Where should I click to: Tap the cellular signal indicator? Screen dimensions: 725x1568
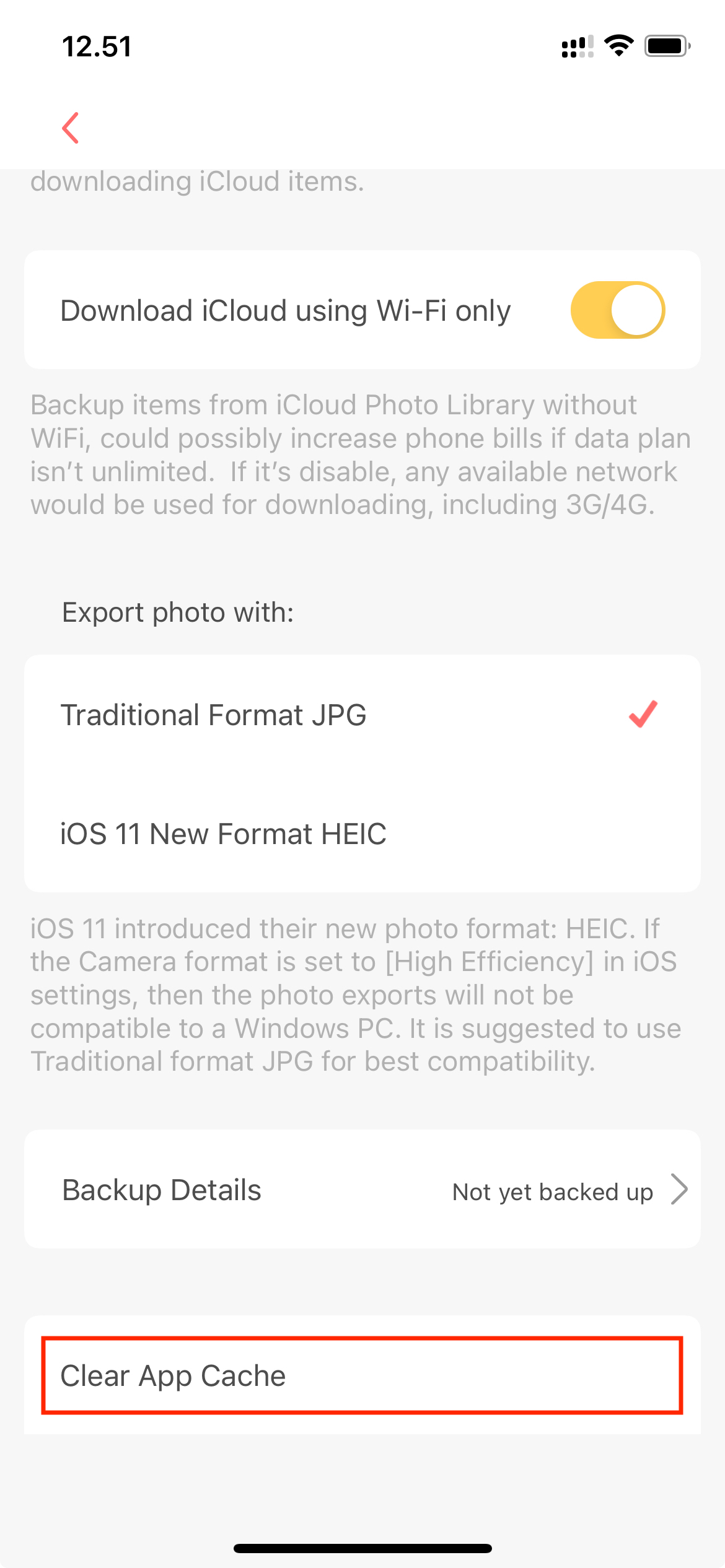pos(576,45)
